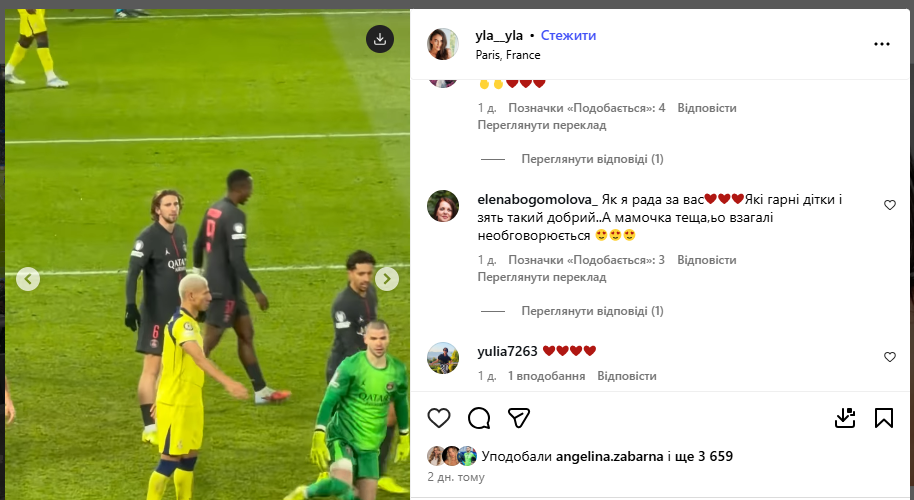914x500 pixels.
Task: Open yulia7263's profile
Action: tap(507, 351)
